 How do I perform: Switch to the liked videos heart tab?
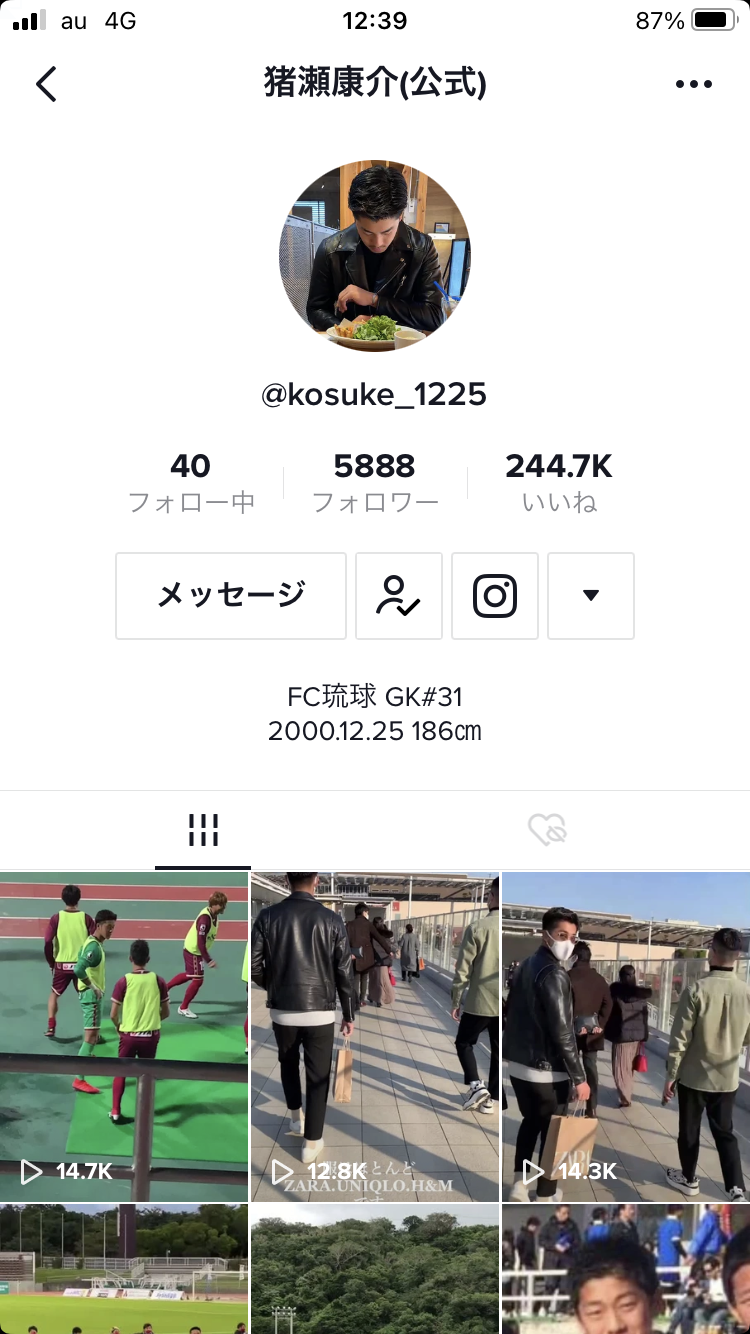(x=547, y=830)
